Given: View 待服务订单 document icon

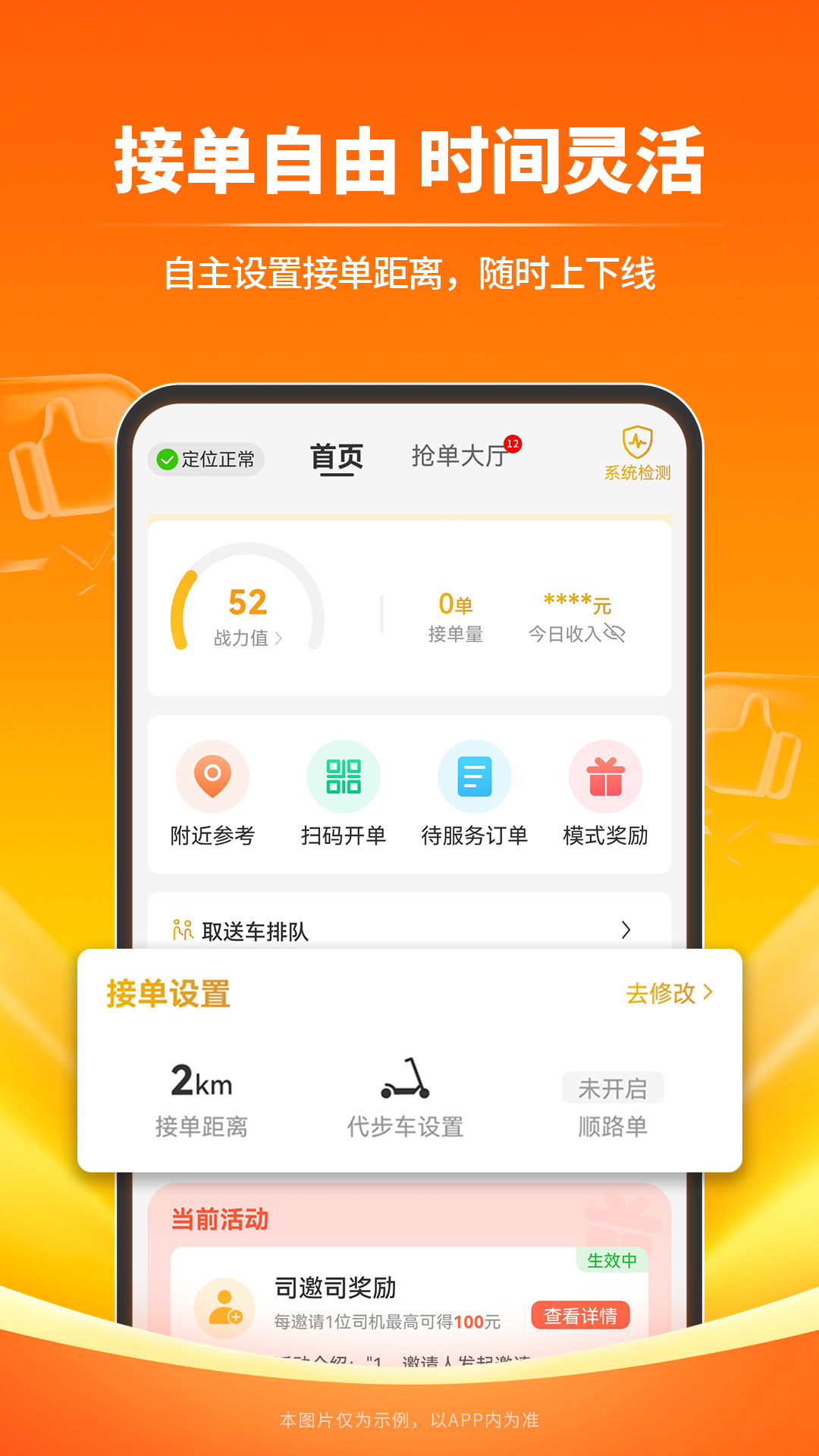Looking at the screenshot, I should [x=475, y=777].
